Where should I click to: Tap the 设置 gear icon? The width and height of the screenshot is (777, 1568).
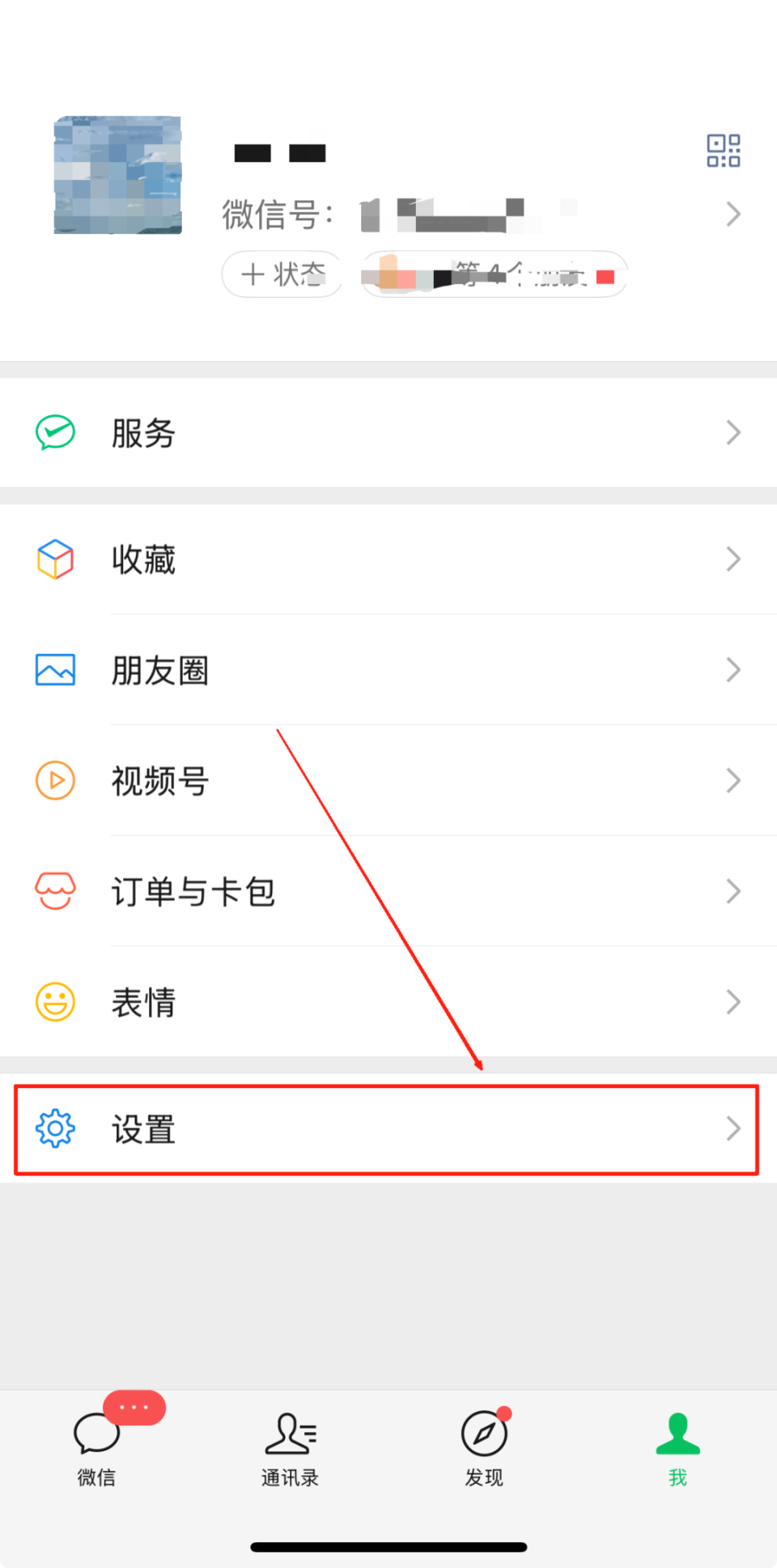54,1128
